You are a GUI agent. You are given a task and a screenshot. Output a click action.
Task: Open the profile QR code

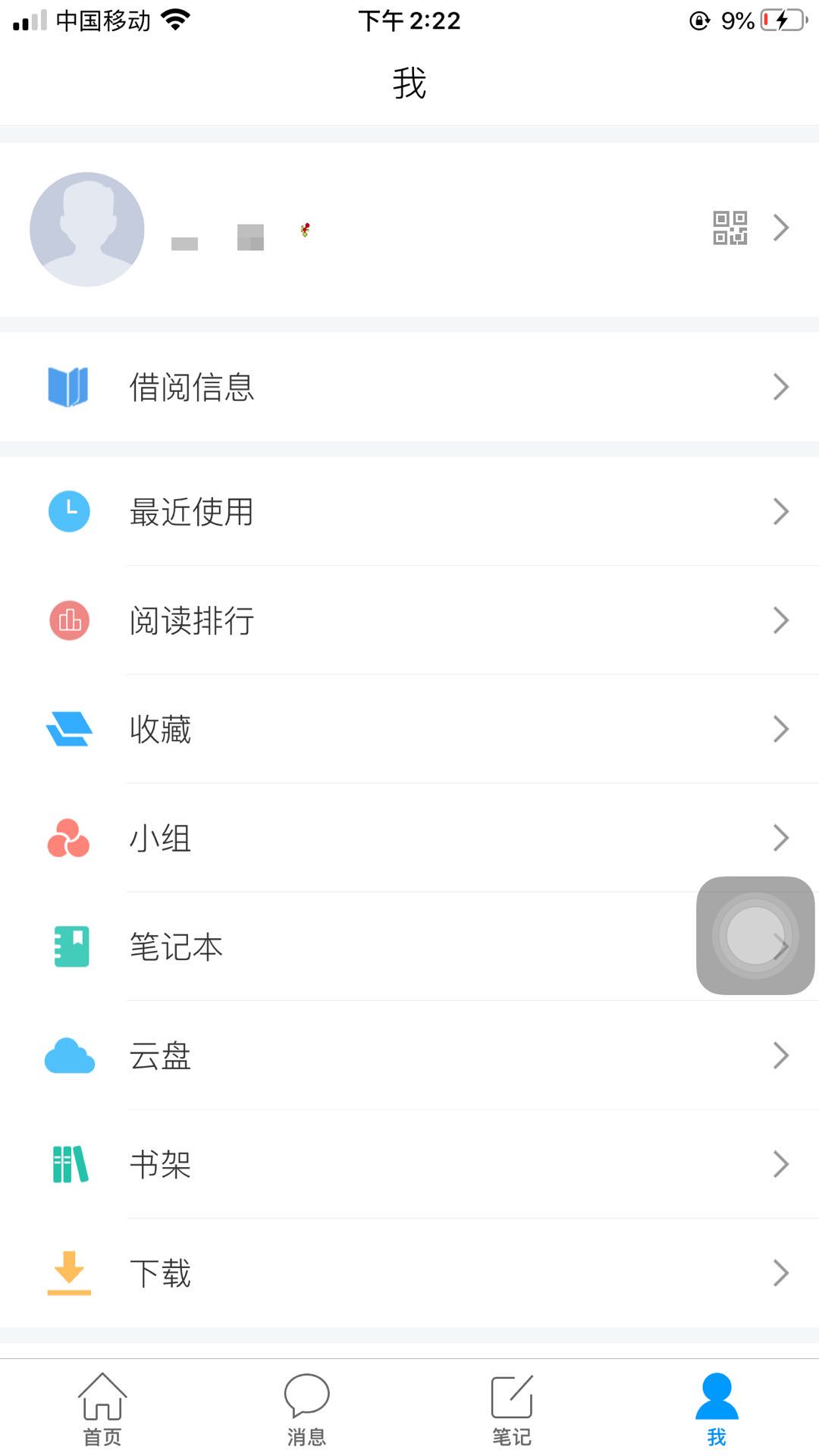click(730, 227)
